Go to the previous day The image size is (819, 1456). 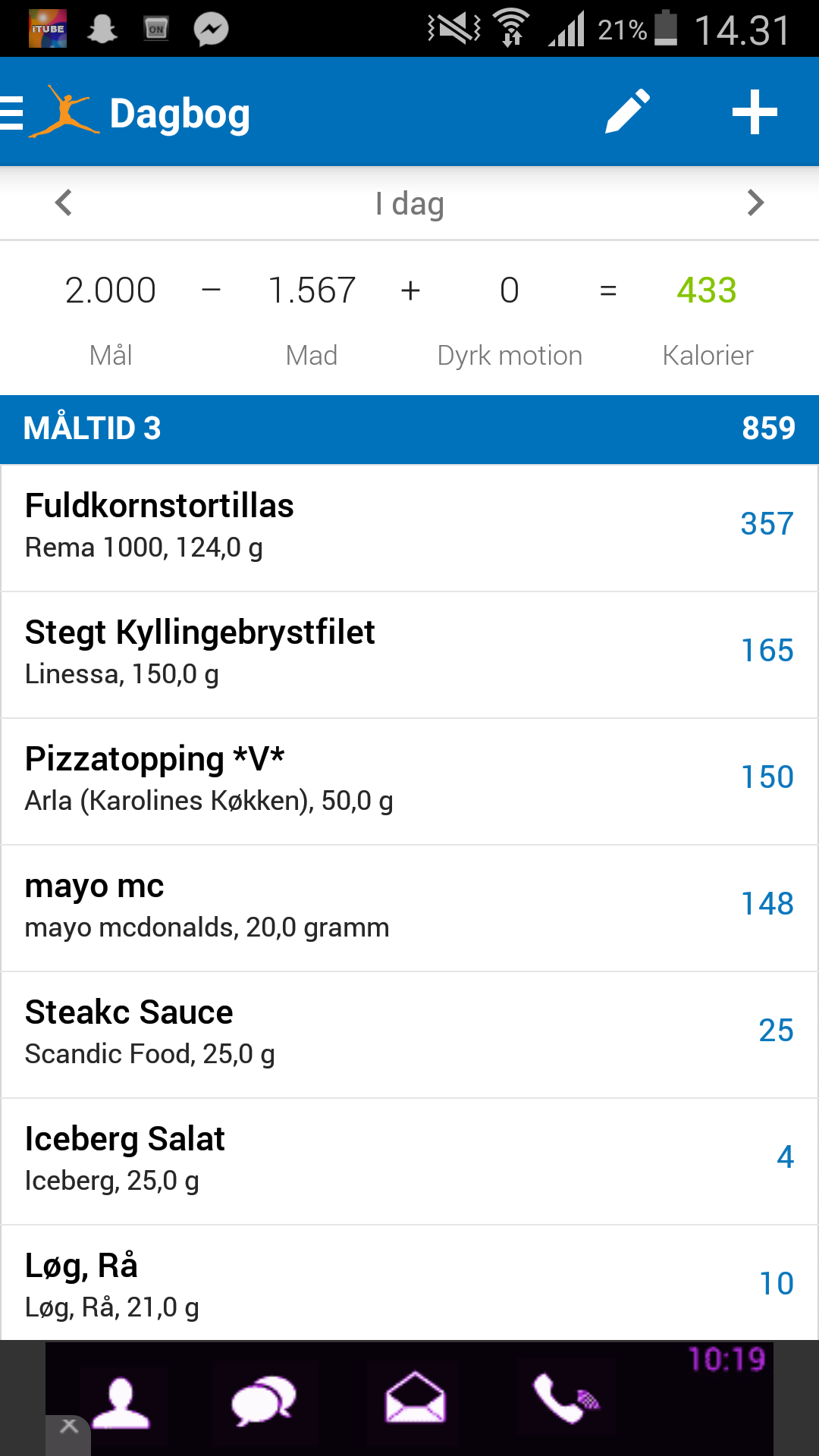tap(64, 202)
